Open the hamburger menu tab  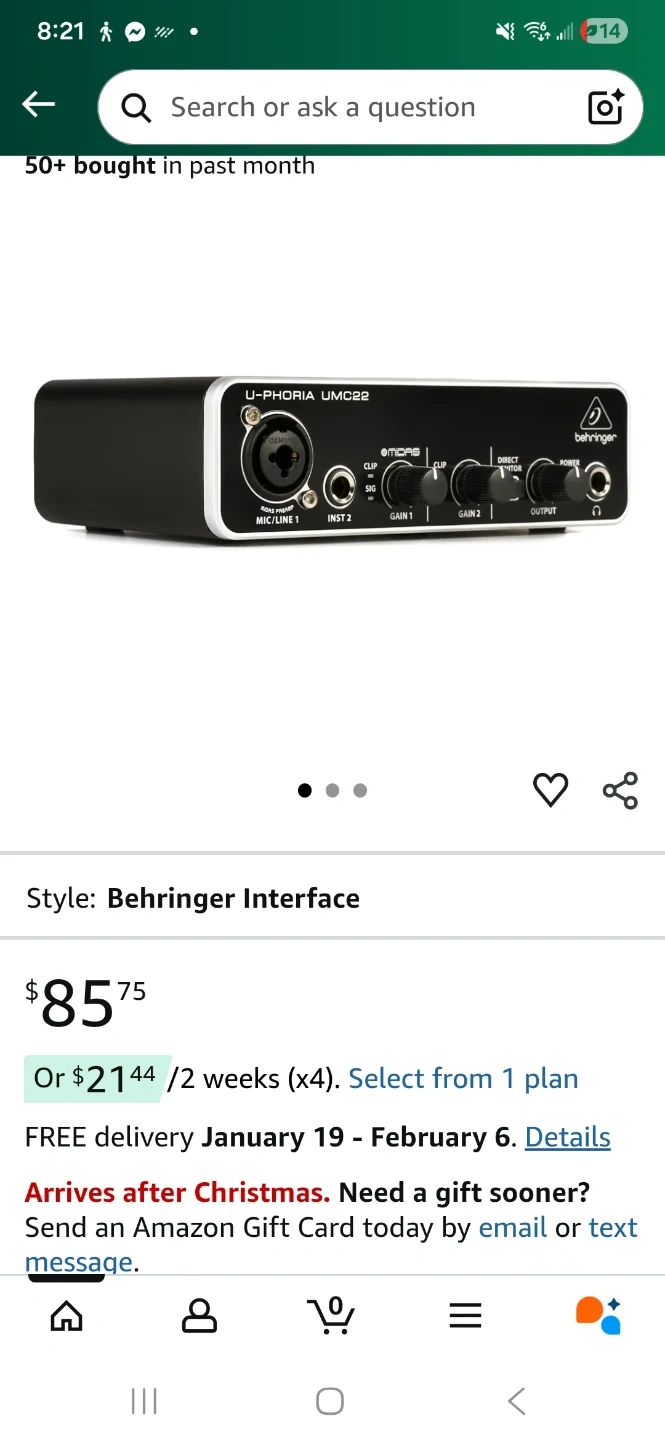(x=465, y=1316)
